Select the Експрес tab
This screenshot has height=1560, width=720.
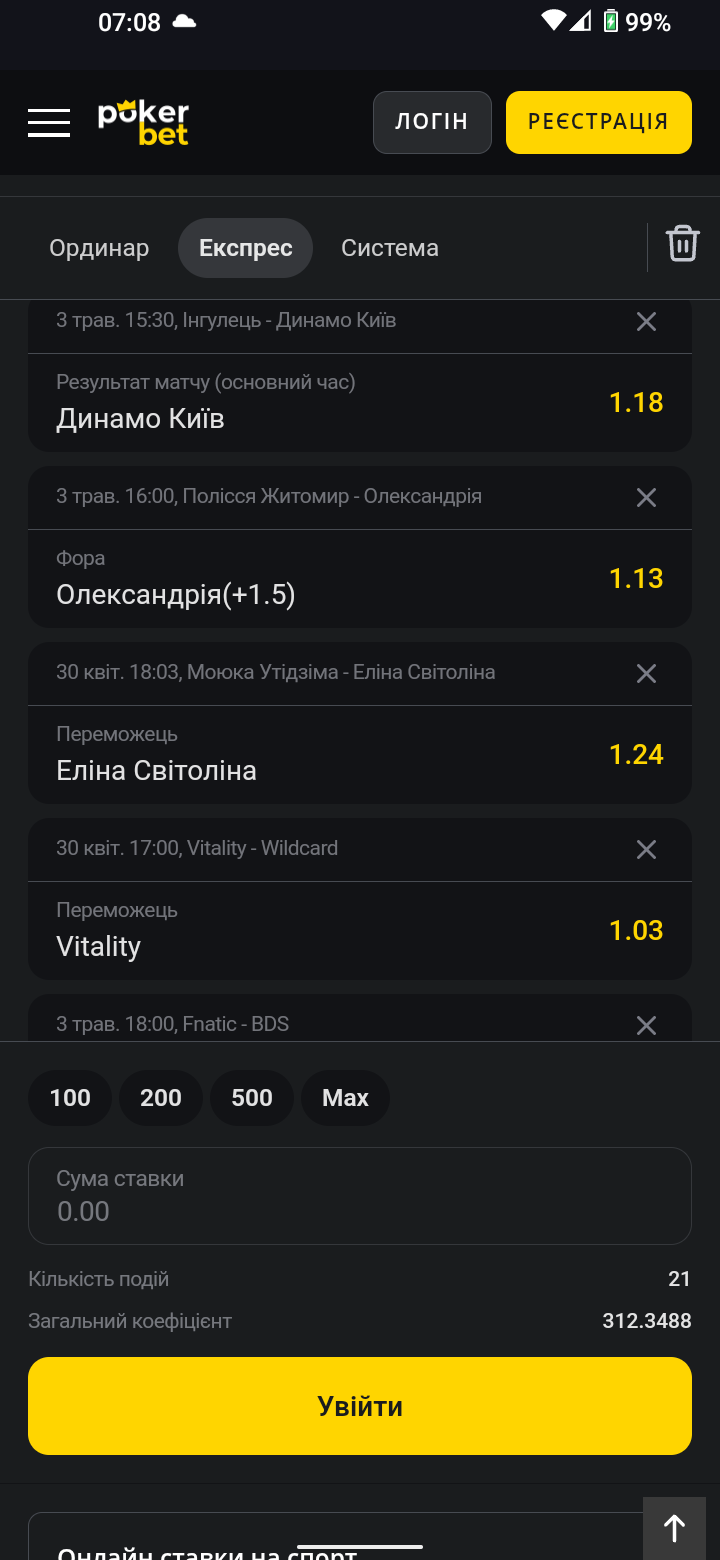pos(246,248)
